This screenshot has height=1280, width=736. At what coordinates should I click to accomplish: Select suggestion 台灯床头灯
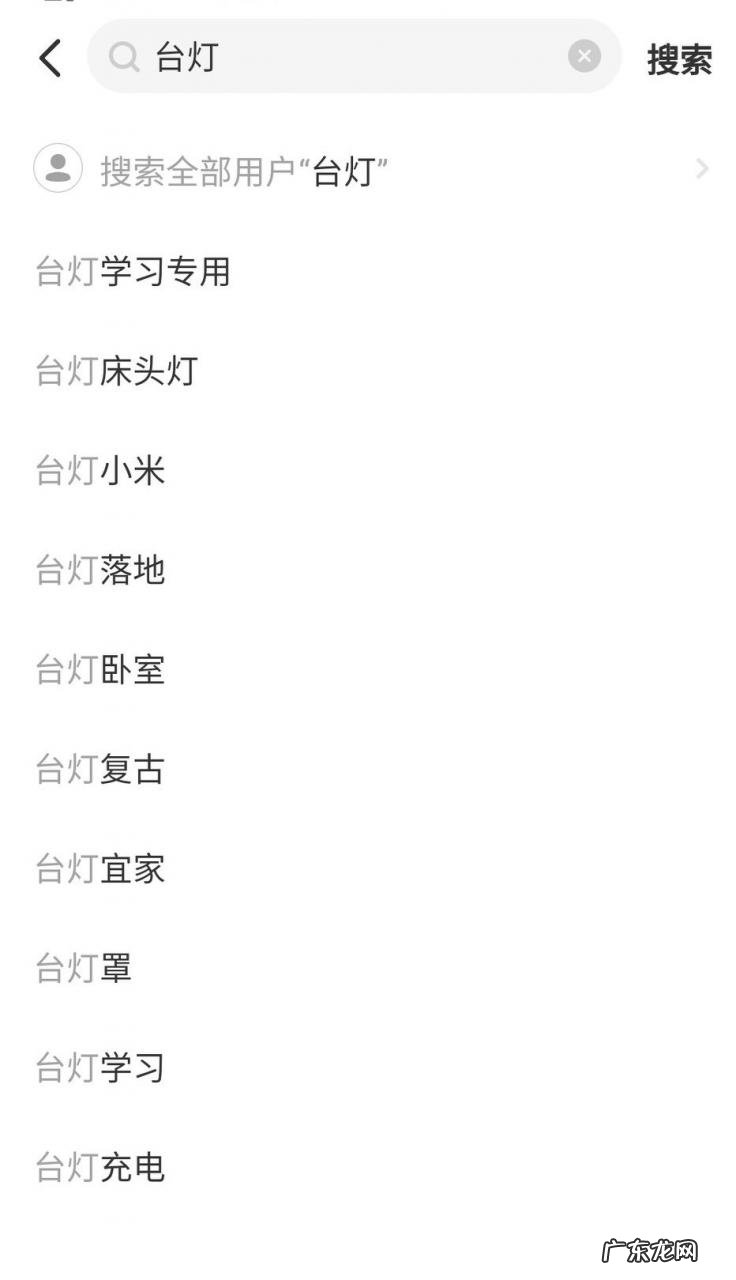tap(115, 372)
